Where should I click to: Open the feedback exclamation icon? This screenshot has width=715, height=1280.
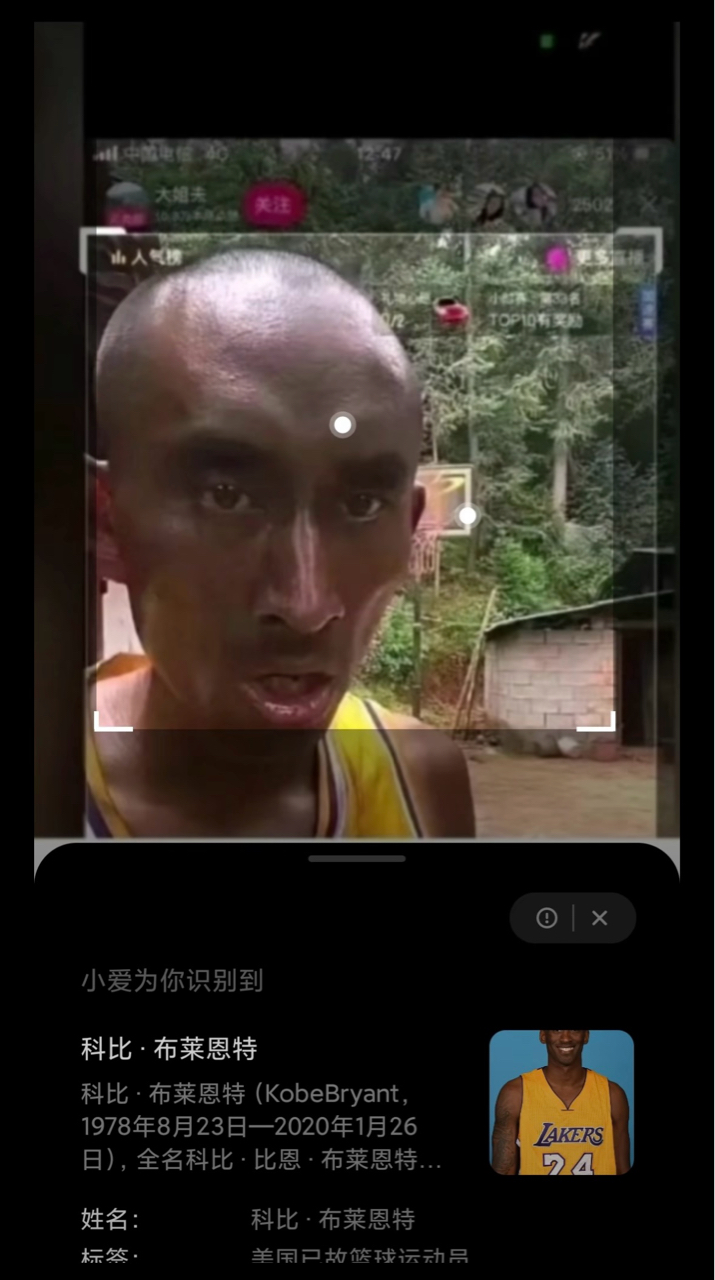(547, 918)
